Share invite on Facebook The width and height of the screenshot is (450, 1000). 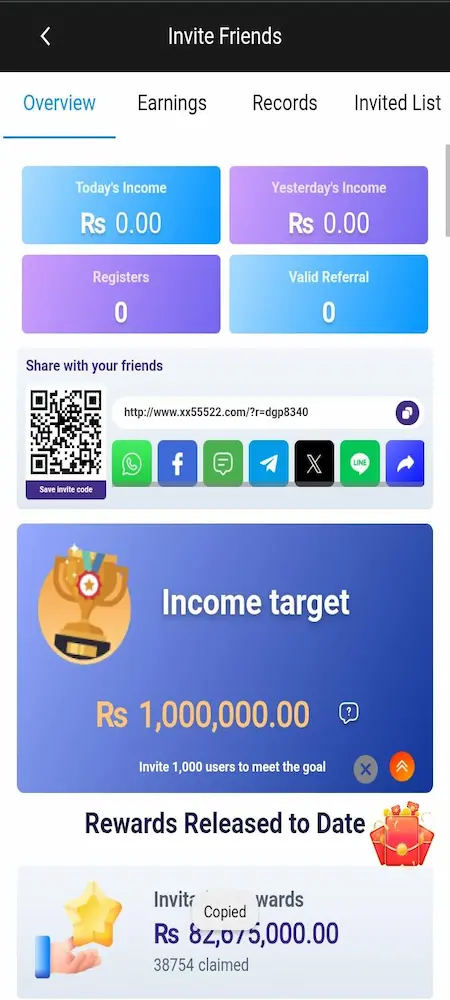pyautogui.click(x=177, y=463)
